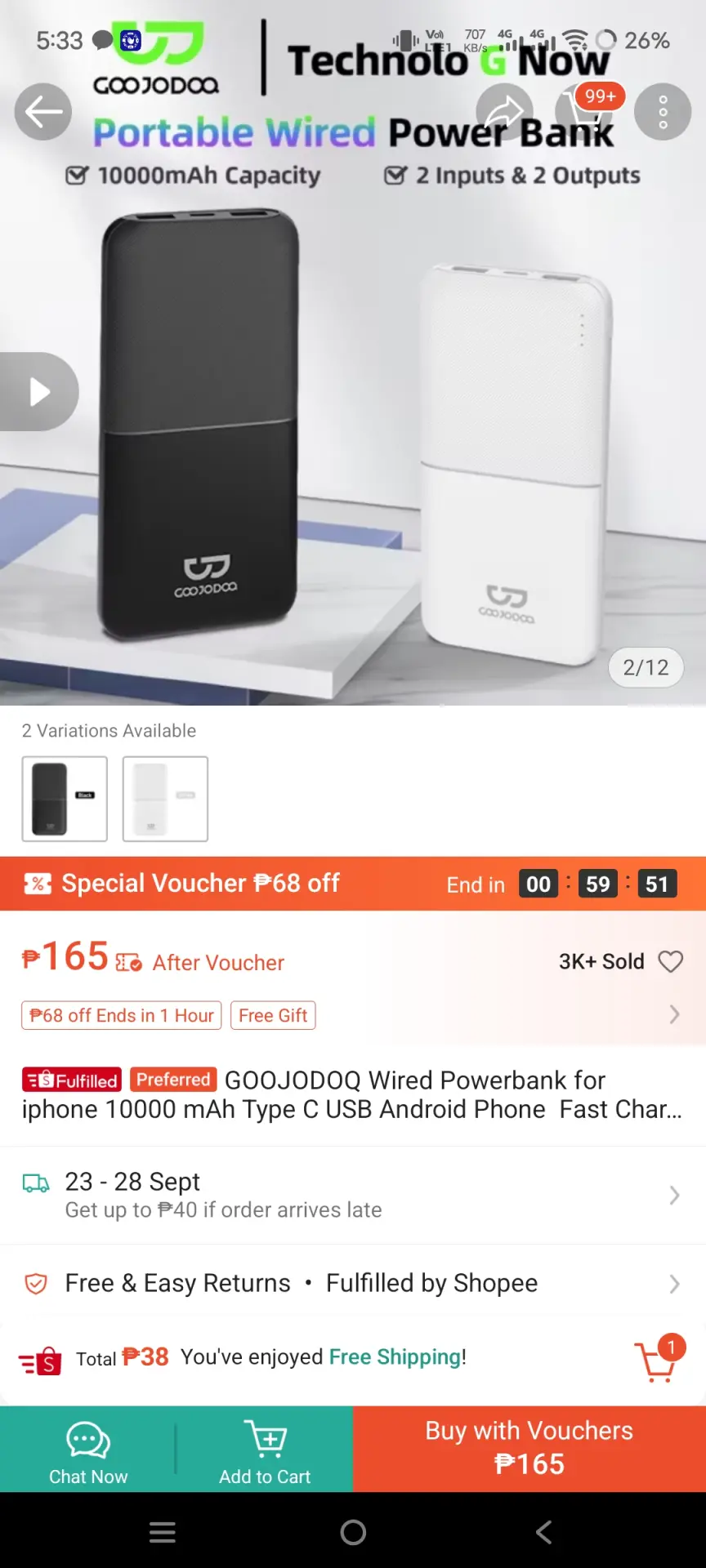Select the black power bank variation
This screenshot has width=706, height=1568.
click(x=65, y=799)
